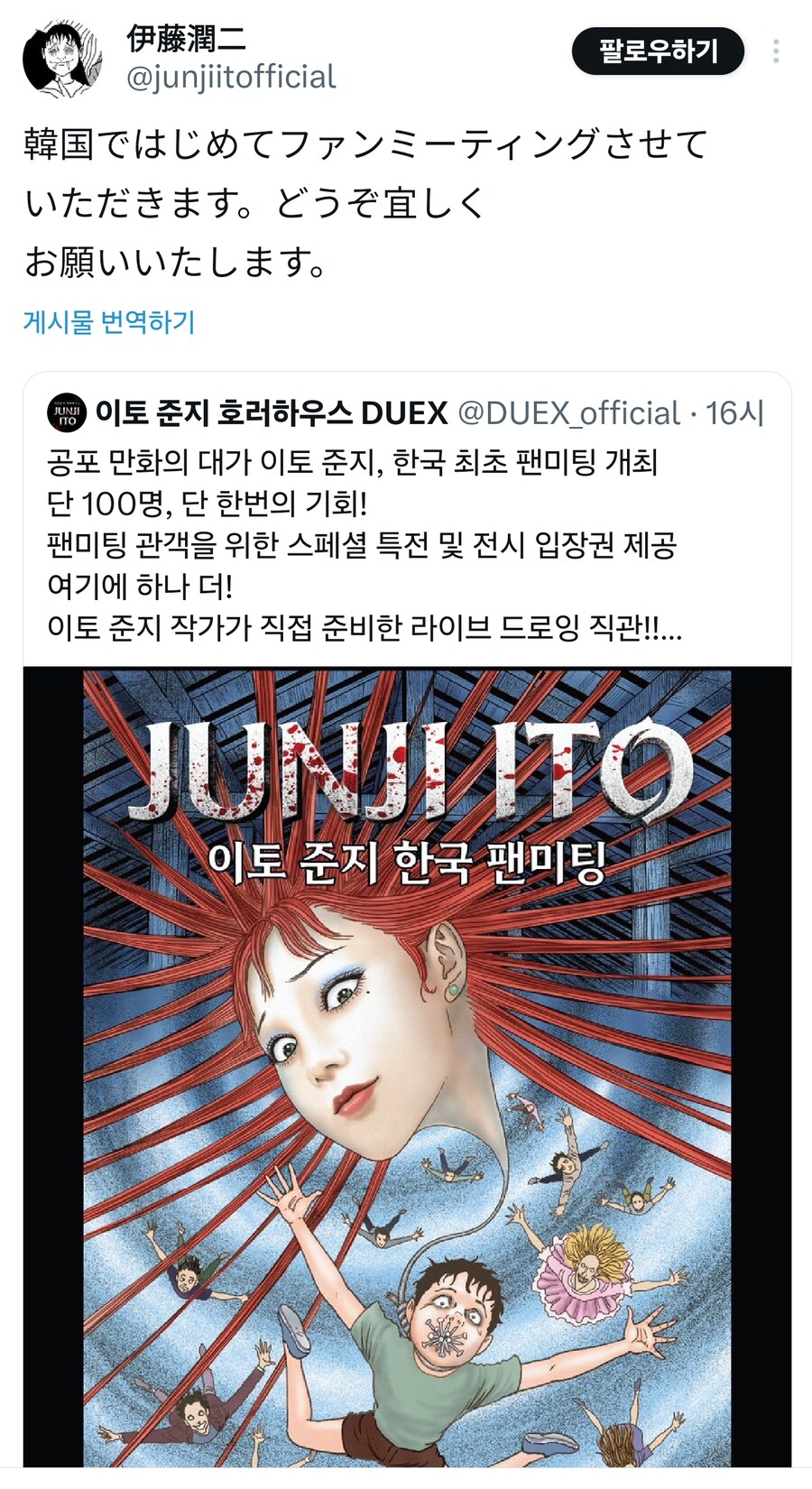Open 伊藤潤二's profile avatar
The width and height of the screenshot is (812, 1489).
tap(62, 58)
